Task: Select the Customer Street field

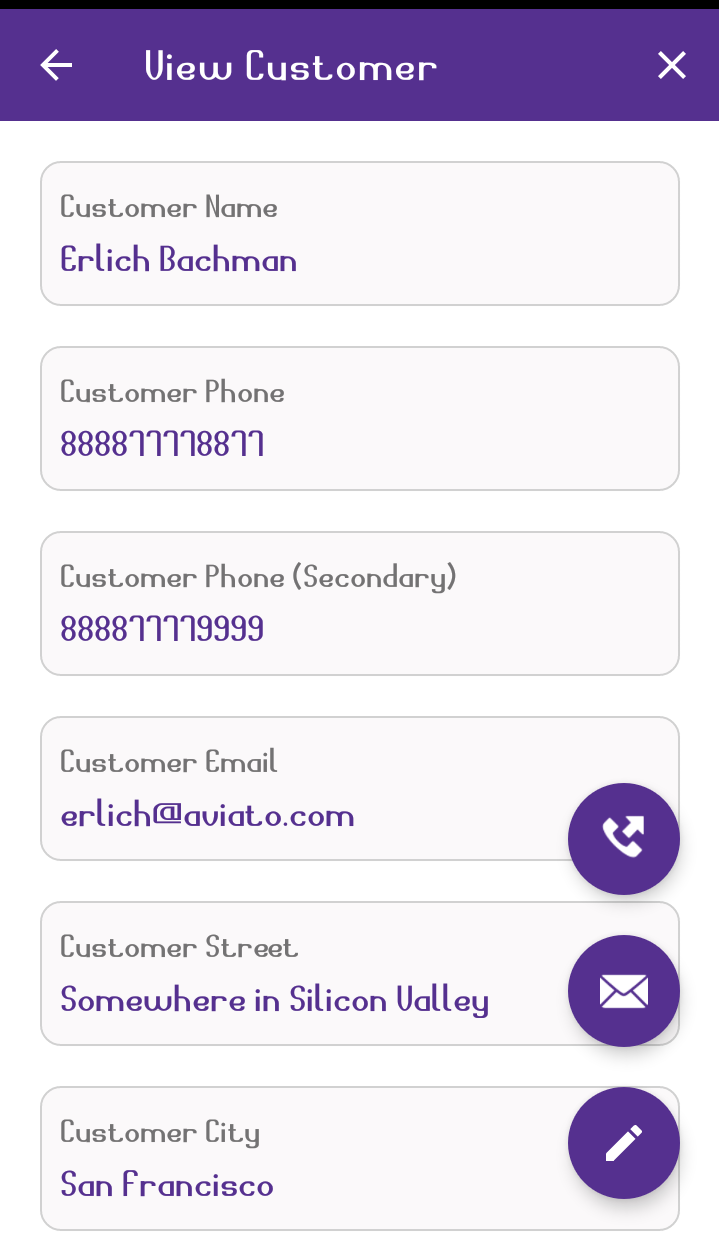Action: coord(300,973)
